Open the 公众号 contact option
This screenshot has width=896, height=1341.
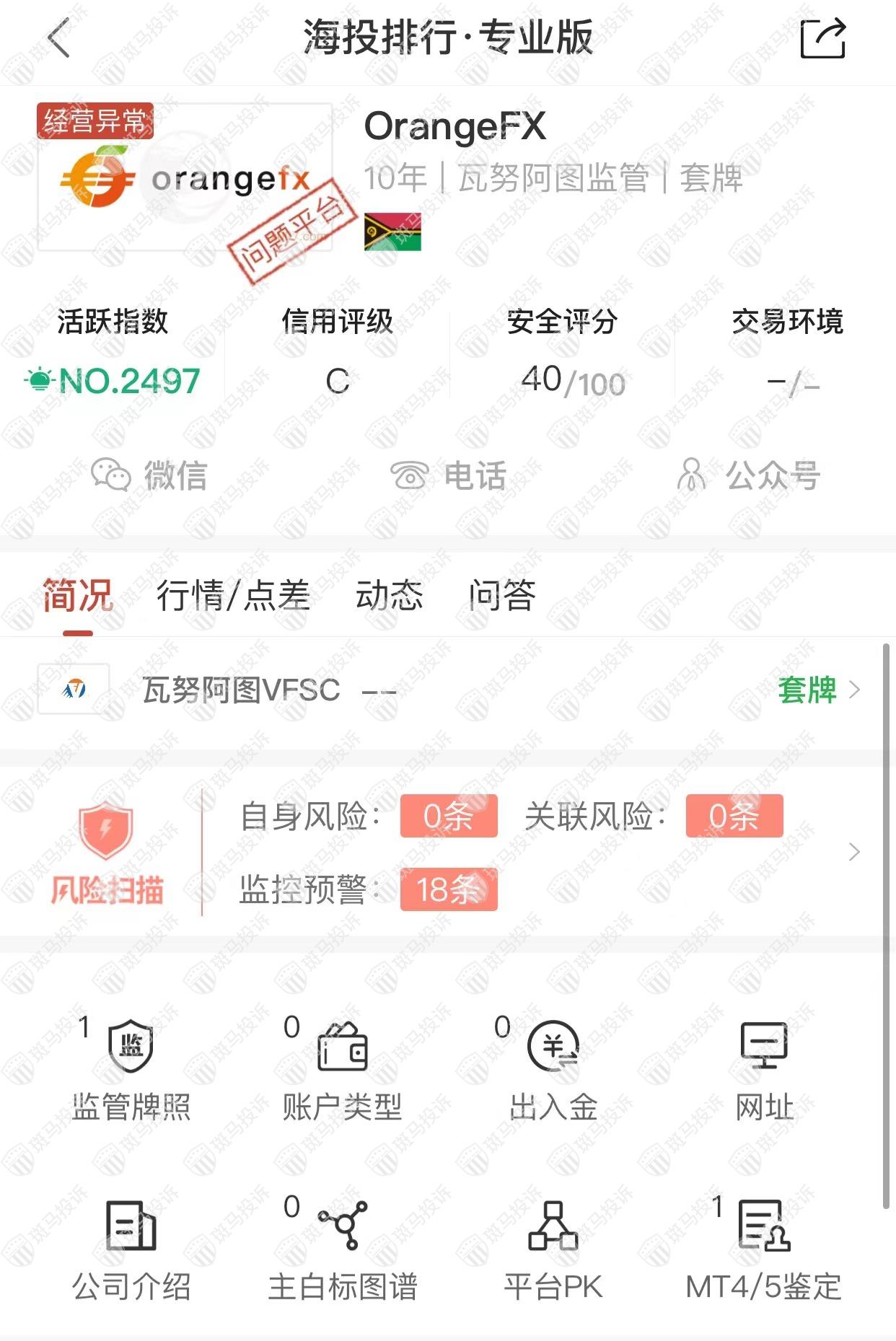[748, 476]
